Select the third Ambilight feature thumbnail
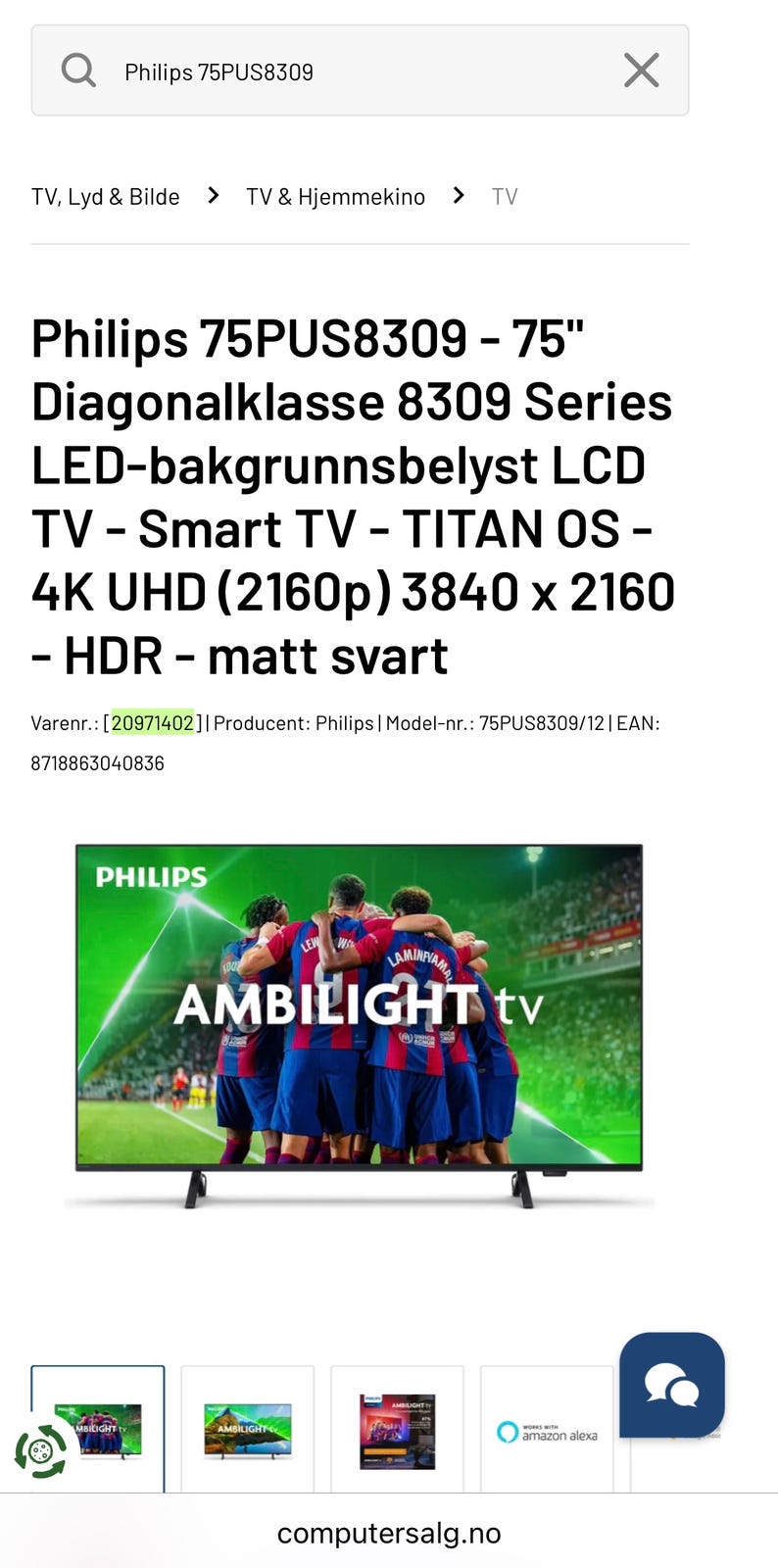This screenshot has width=778, height=1568. [x=397, y=1429]
